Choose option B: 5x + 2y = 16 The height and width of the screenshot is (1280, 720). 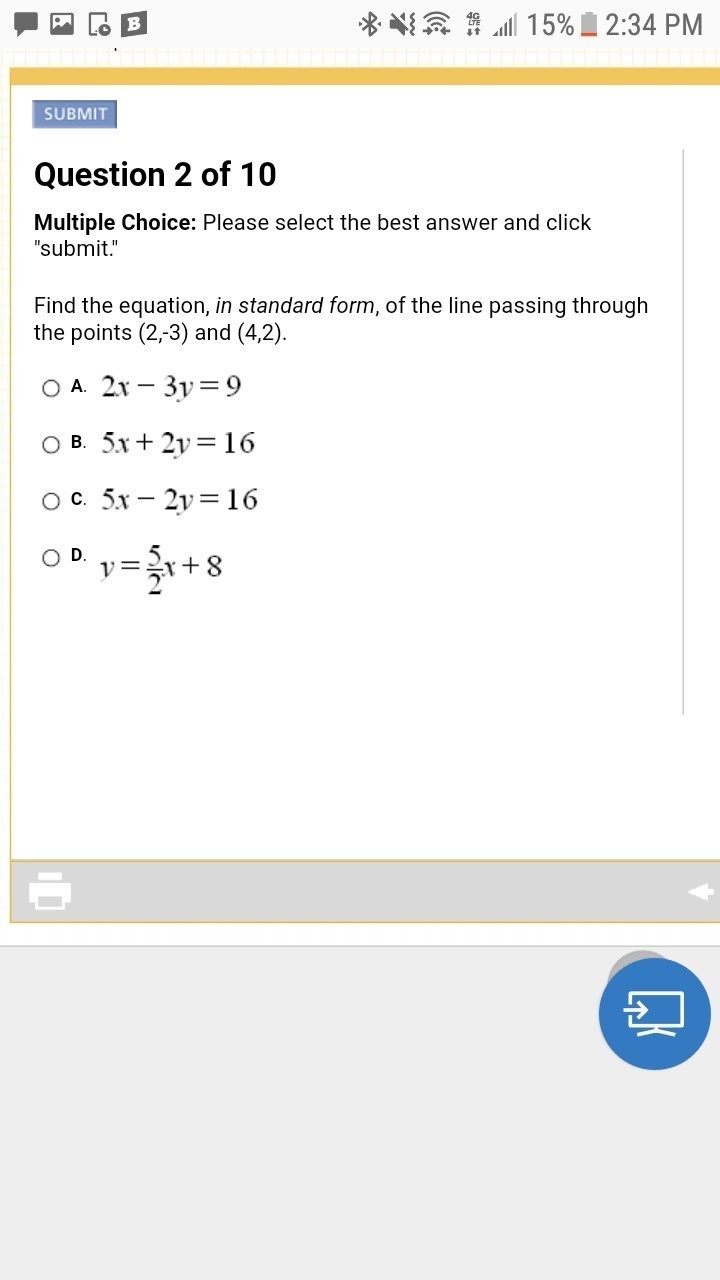point(51,444)
